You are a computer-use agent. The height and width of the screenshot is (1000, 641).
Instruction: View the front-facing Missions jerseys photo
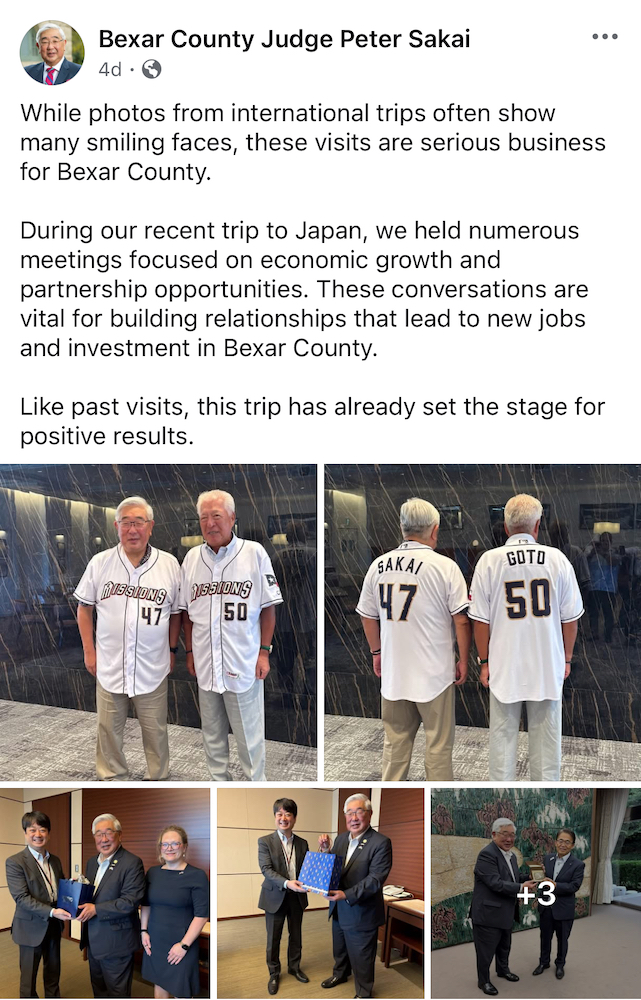pos(158,622)
